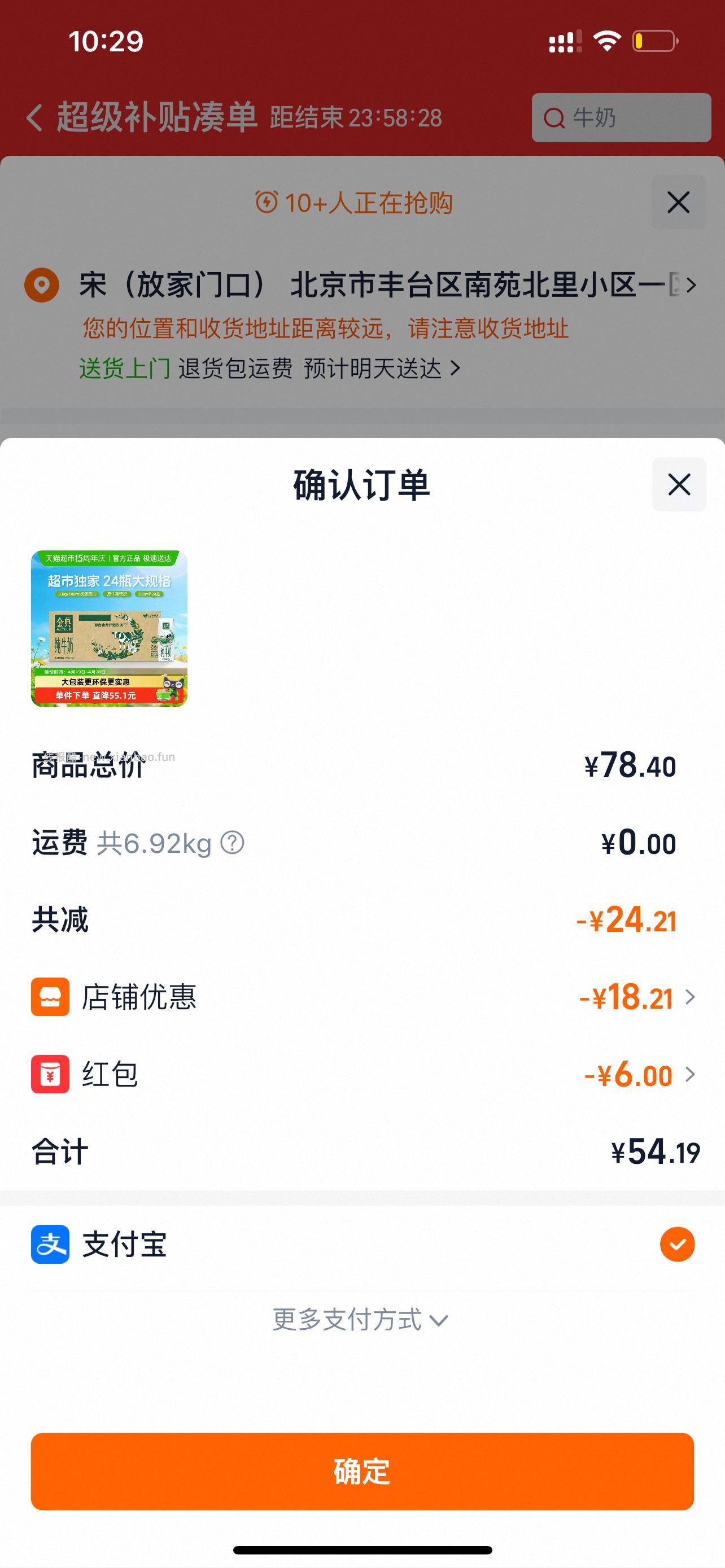Expand 更多支付方式 payment options
Image resolution: width=725 pixels, height=1568 pixels.
pos(358,1320)
